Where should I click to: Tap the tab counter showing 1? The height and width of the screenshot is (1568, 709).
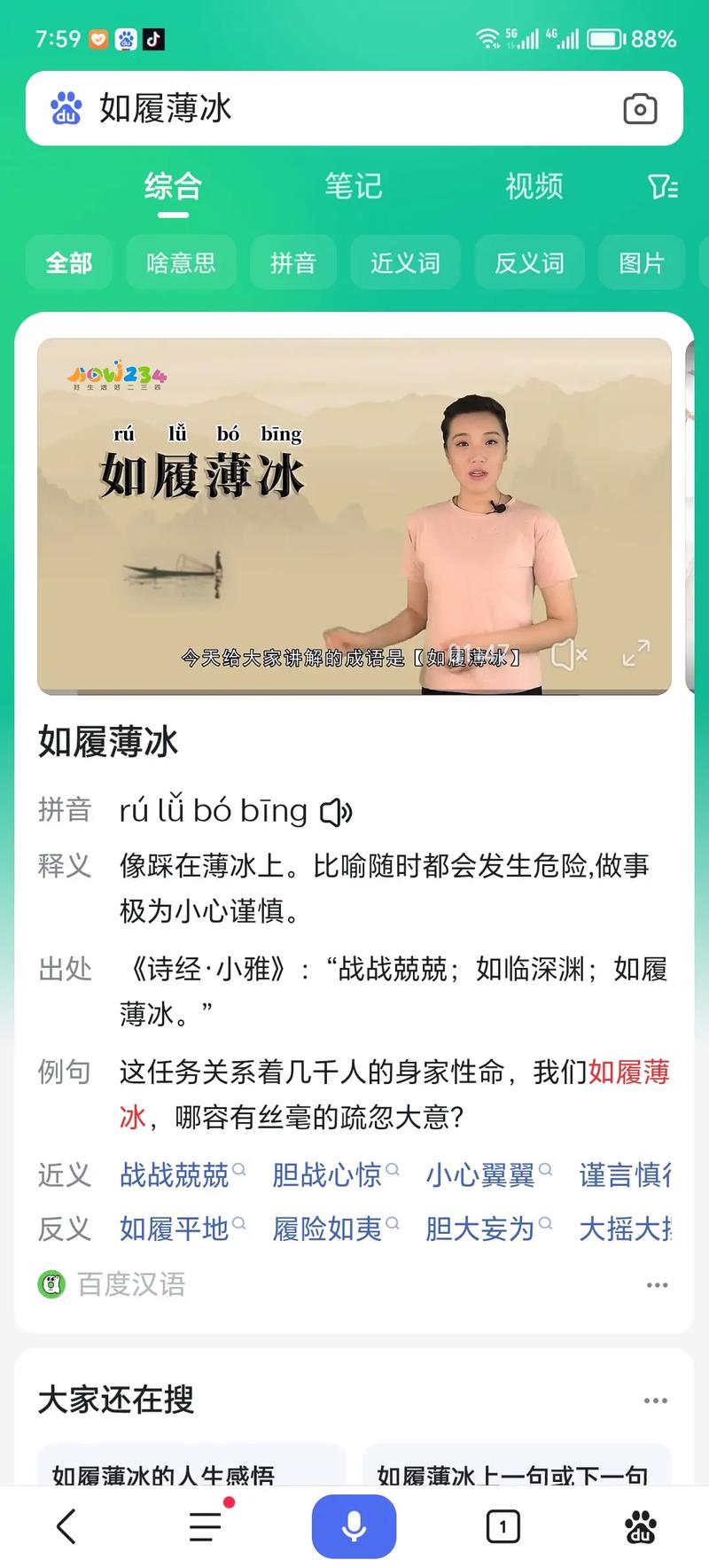[x=503, y=1525]
